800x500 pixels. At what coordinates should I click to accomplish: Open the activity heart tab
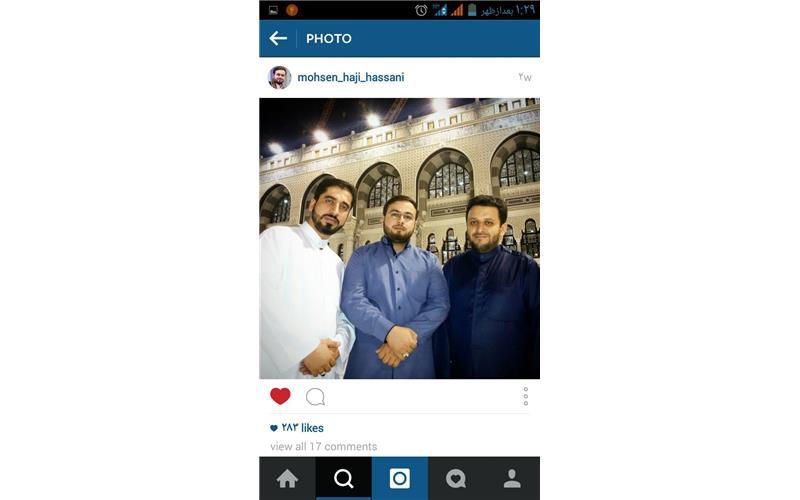456,479
